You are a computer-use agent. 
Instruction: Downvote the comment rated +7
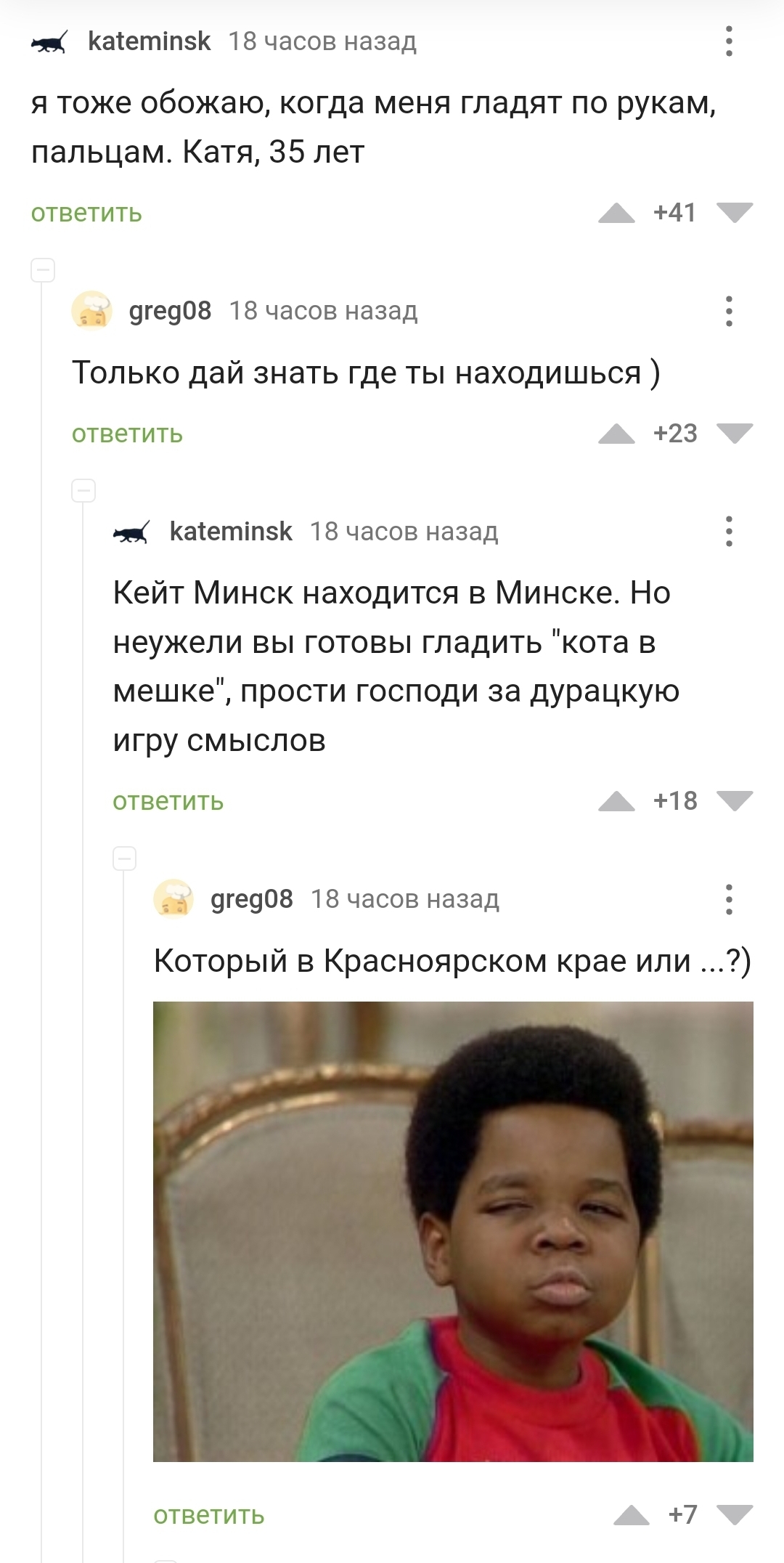click(734, 1515)
